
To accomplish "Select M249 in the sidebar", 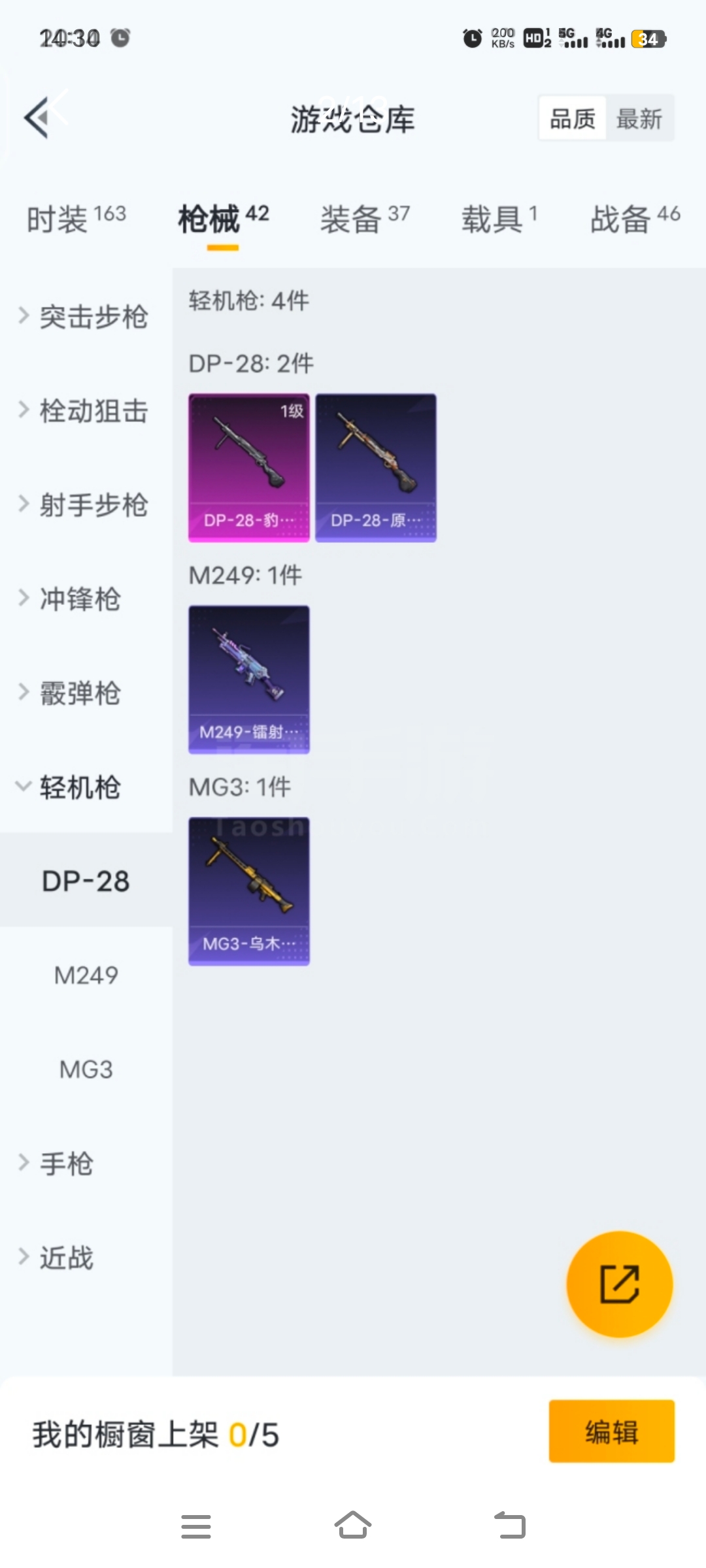I will click(86, 975).
